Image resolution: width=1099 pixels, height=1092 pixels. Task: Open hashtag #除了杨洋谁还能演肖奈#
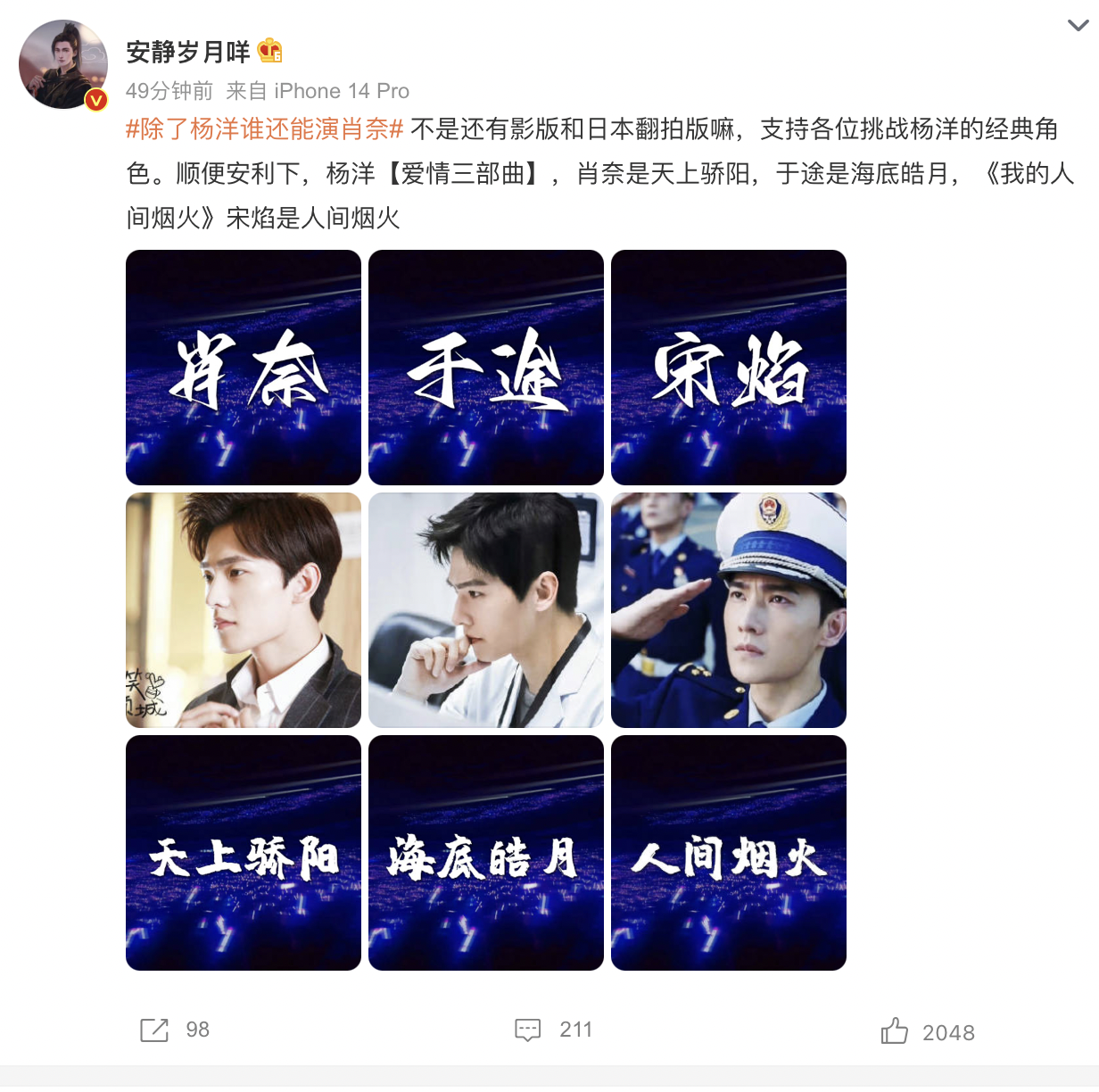click(x=265, y=129)
